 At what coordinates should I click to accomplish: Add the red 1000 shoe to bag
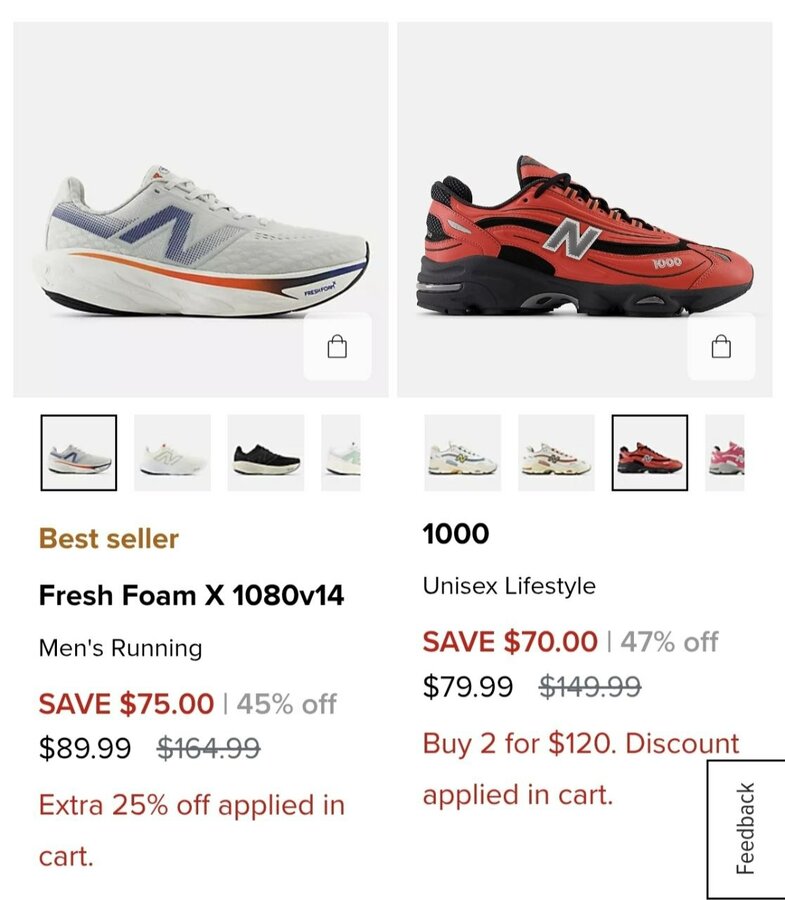point(721,347)
